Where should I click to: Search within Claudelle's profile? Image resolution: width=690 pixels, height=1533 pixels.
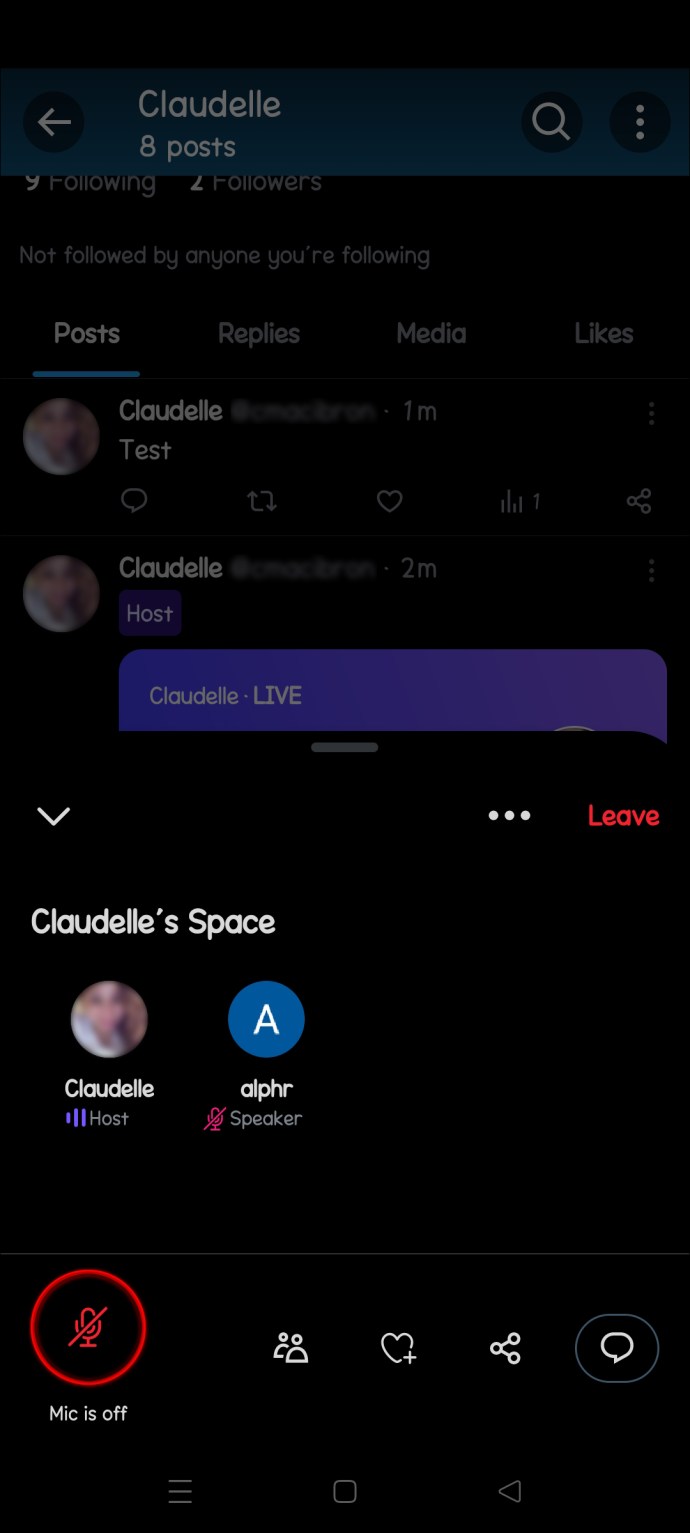(x=551, y=123)
